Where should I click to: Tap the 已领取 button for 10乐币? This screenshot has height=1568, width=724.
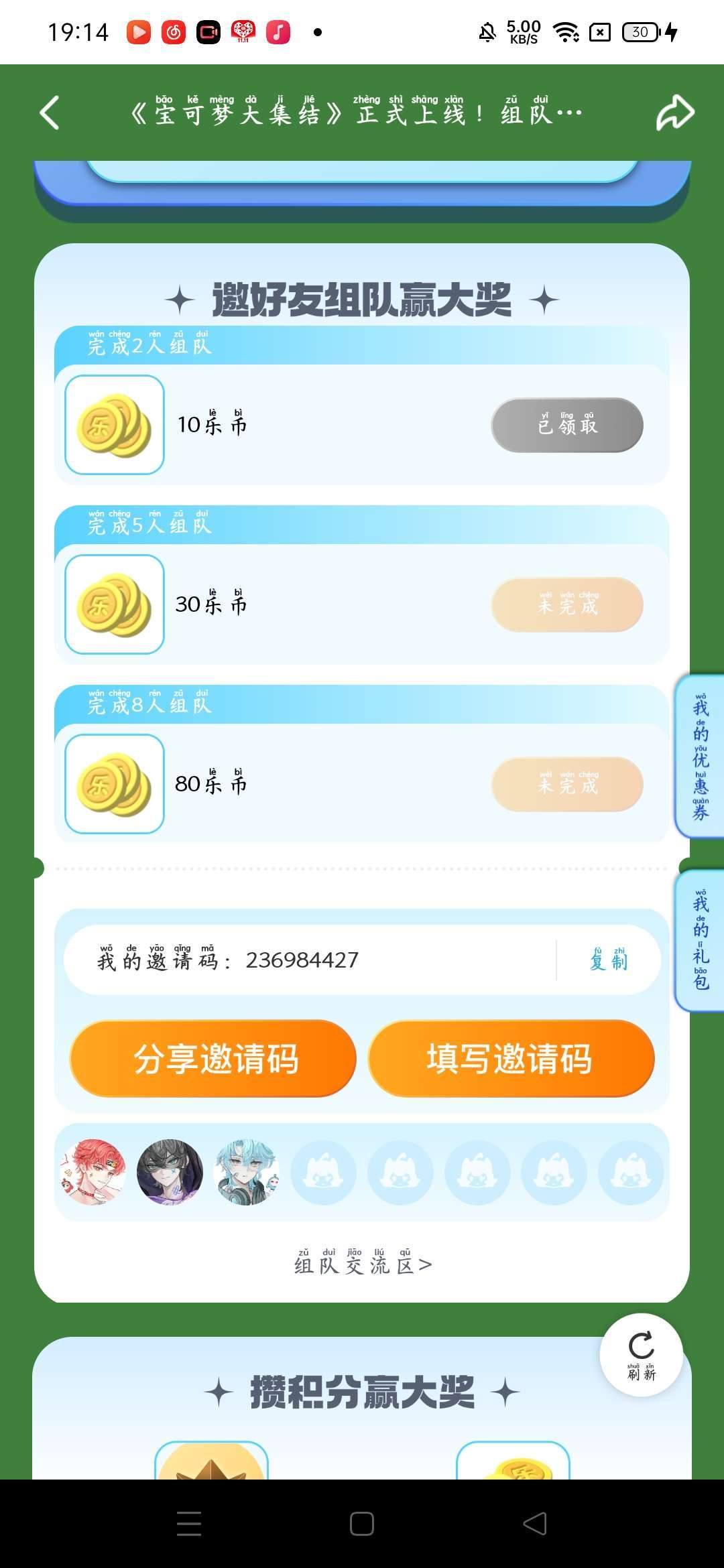click(x=567, y=425)
